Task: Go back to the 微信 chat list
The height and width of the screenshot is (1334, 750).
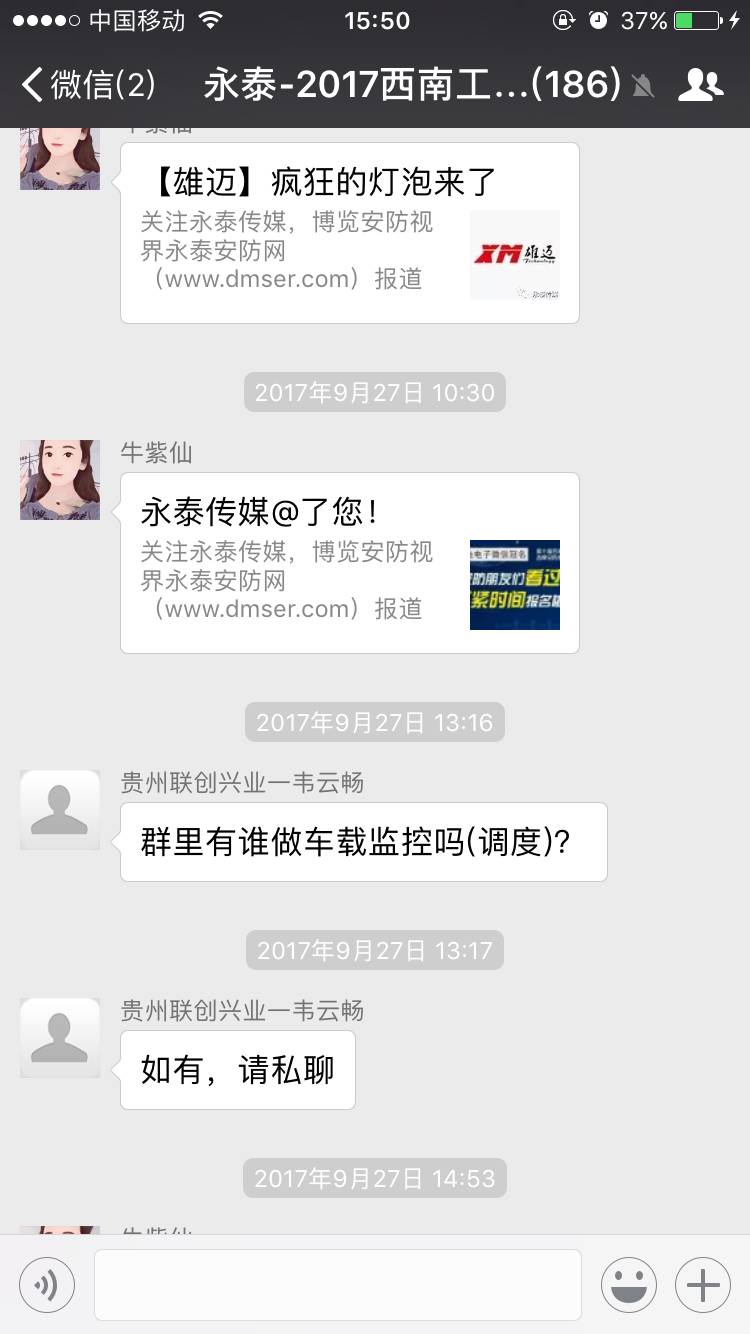Action: tap(88, 85)
